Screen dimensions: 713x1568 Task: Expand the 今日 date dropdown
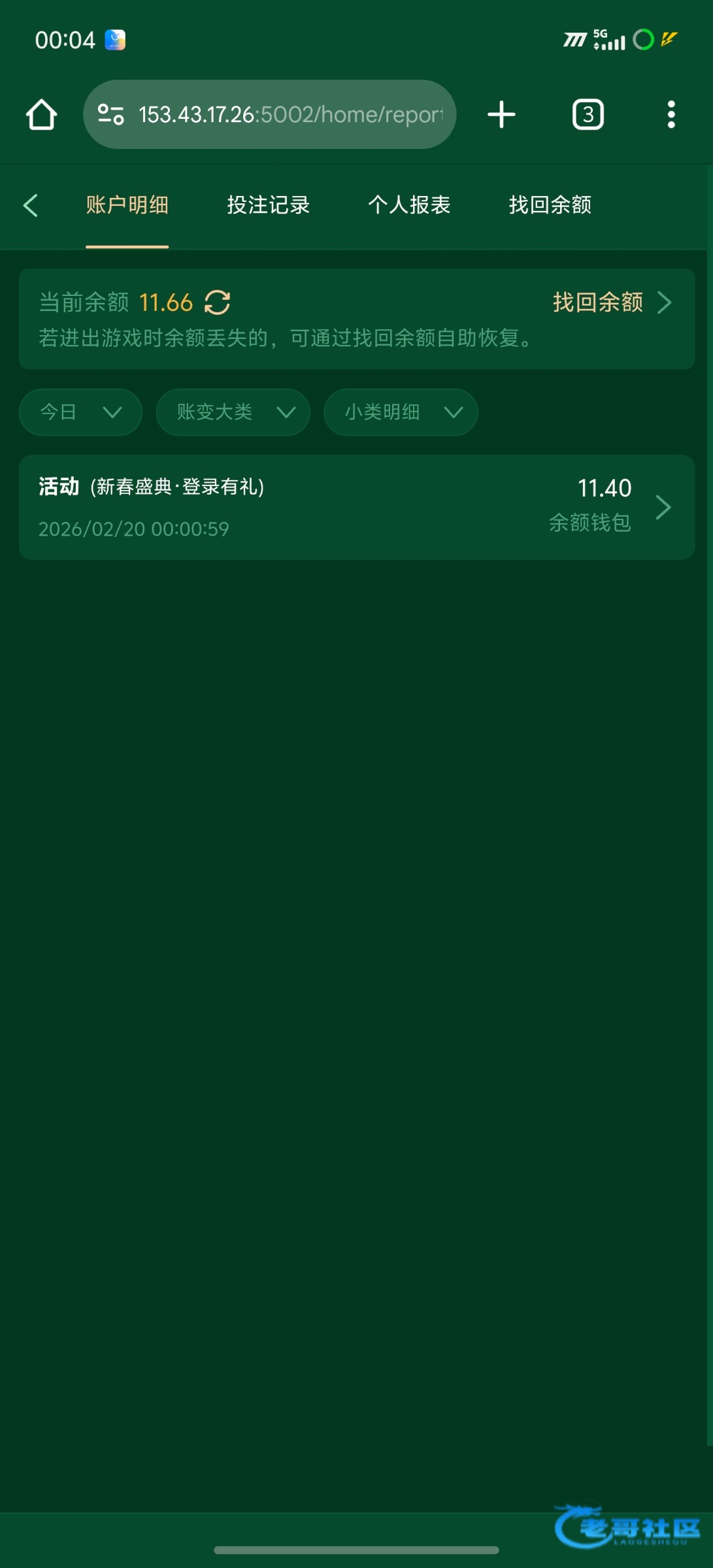click(80, 412)
